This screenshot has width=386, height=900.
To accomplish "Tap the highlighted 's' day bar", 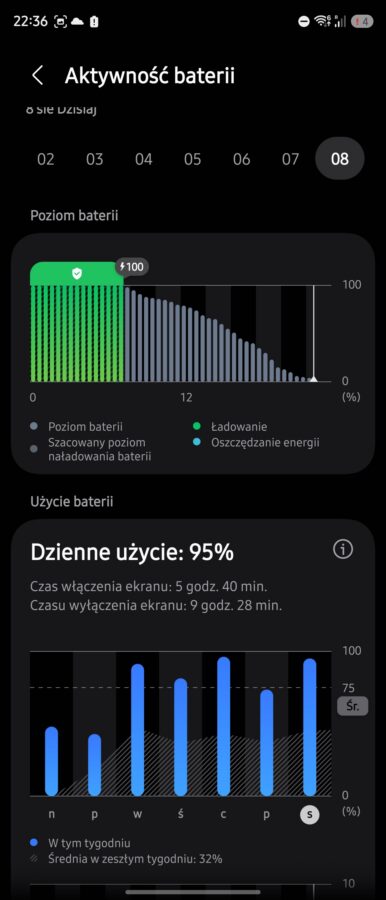I will click(x=310, y=727).
